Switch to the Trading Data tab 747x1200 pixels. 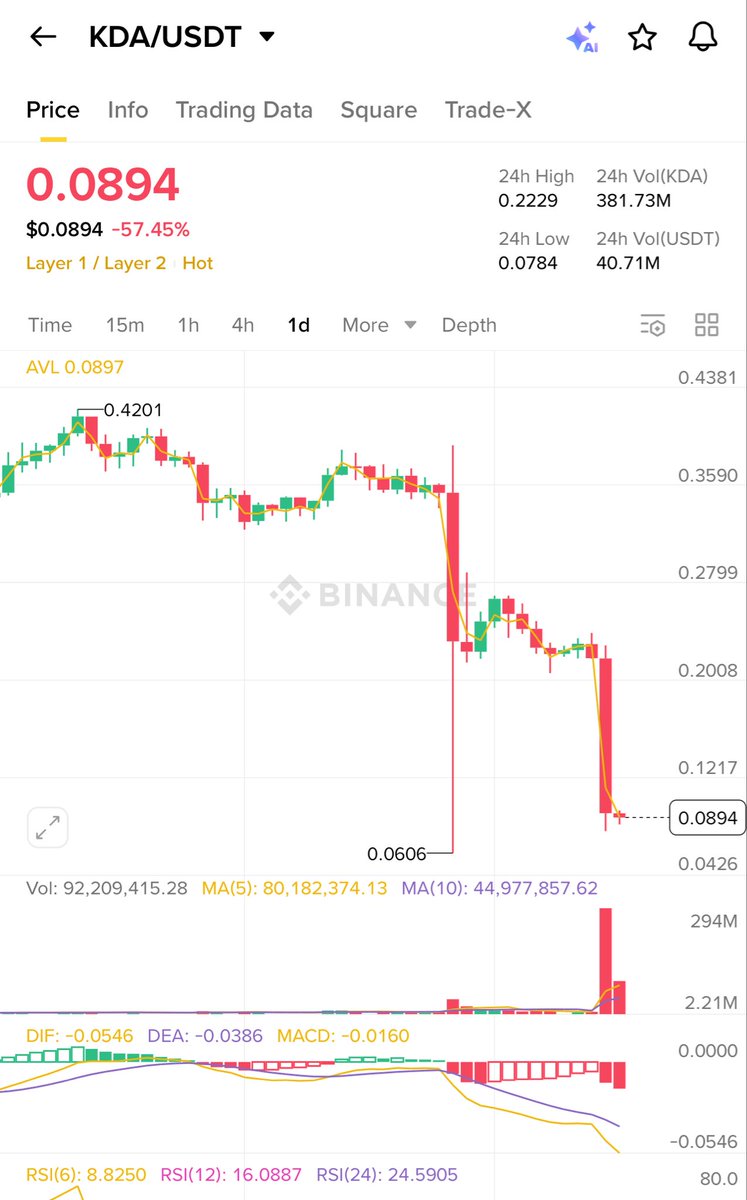point(244,110)
